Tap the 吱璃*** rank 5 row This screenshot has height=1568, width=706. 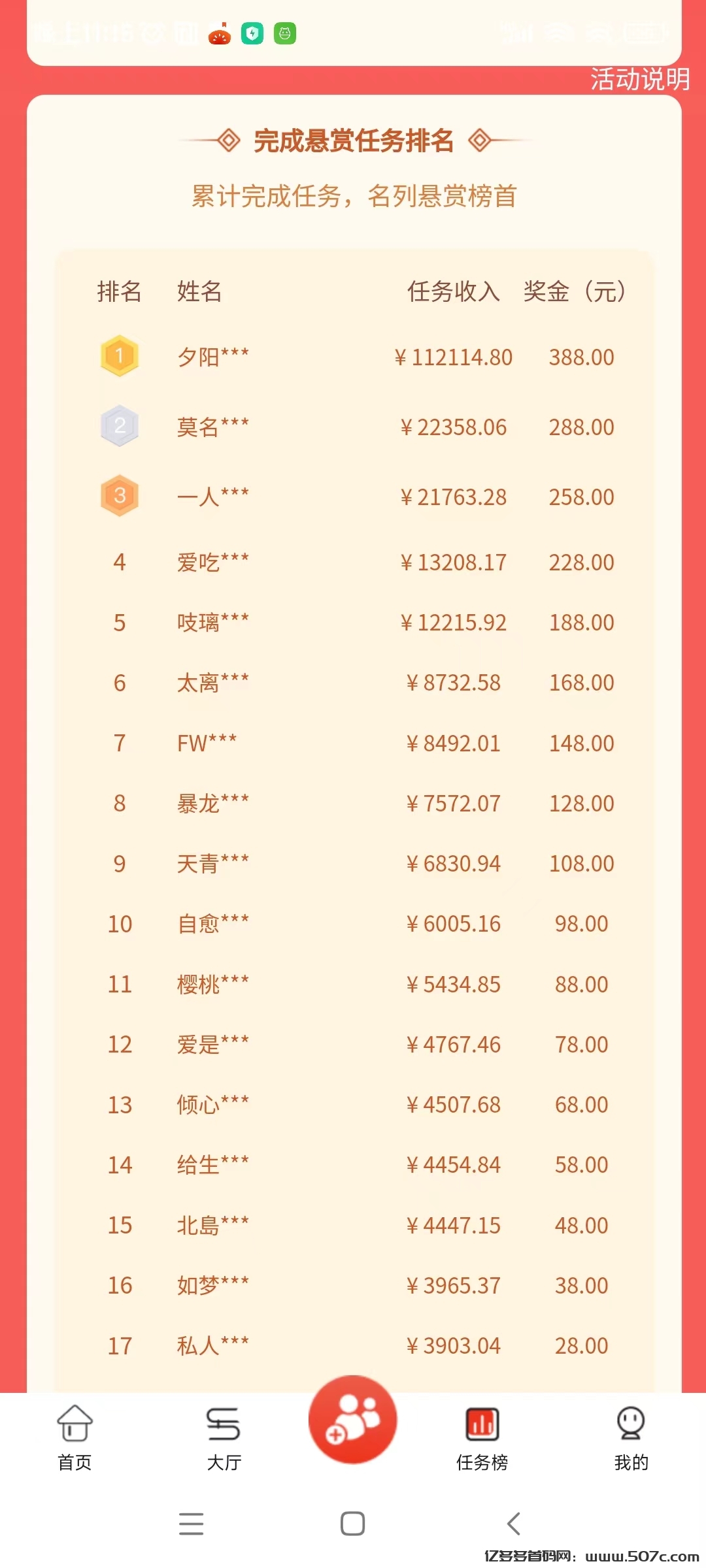[x=212, y=623]
